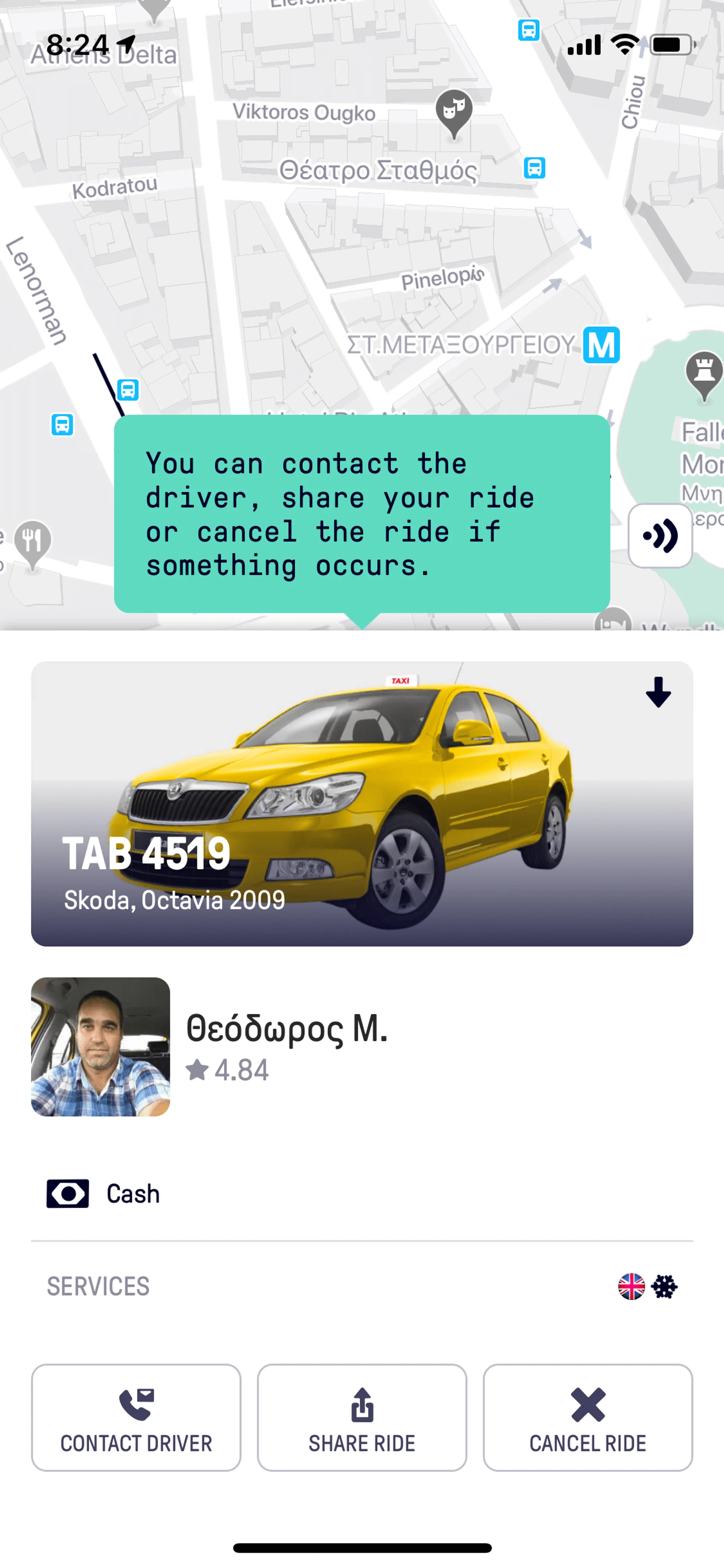Tap the Contact Driver button
The height and width of the screenshot is (1568, 724).
tap(136, 1417)
